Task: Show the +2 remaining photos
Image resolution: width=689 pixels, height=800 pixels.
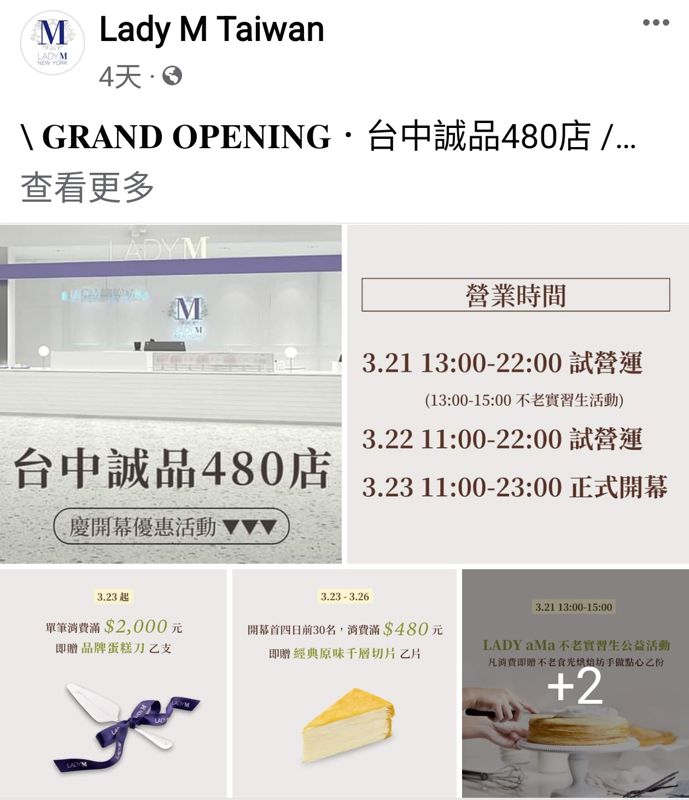Action: pyautogui.click(x=575, y=684)
